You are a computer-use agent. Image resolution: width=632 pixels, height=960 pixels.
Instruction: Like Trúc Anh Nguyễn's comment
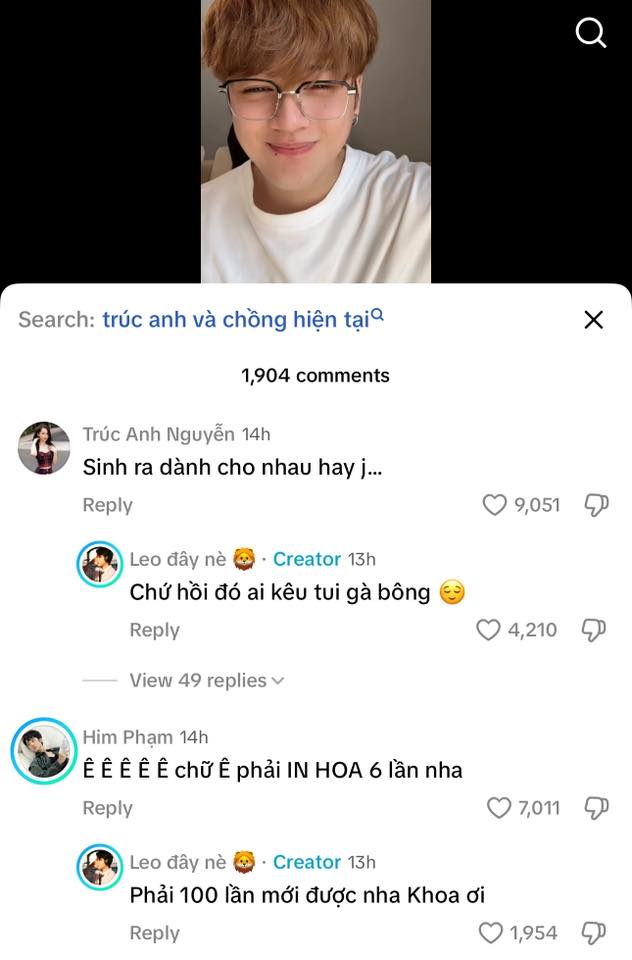point(495,505)
